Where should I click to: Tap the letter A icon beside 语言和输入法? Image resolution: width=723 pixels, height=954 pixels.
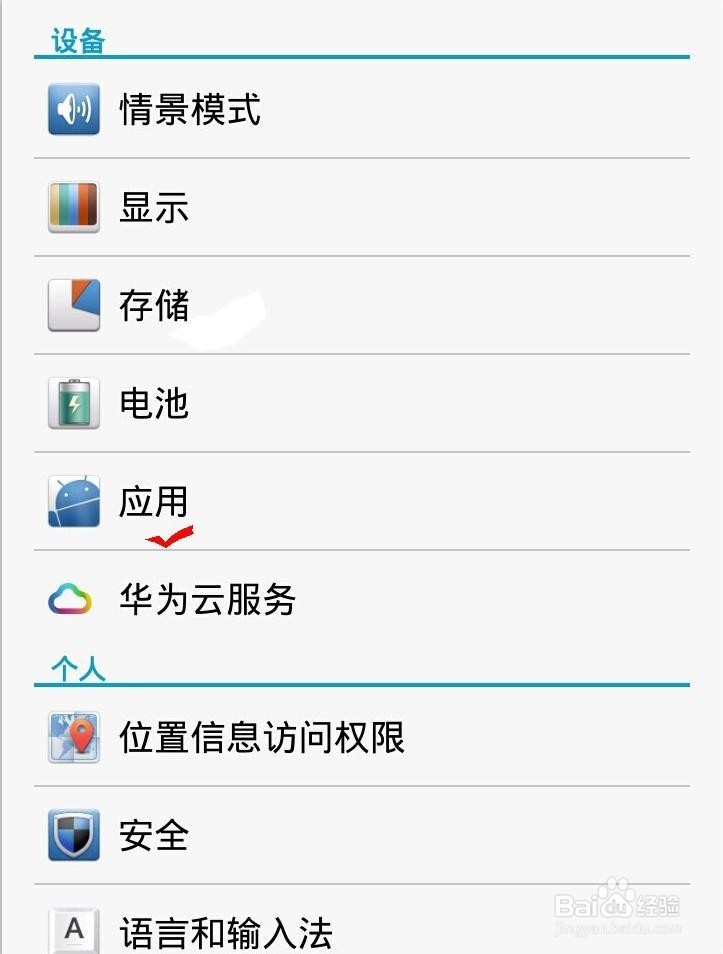point(72,929)
